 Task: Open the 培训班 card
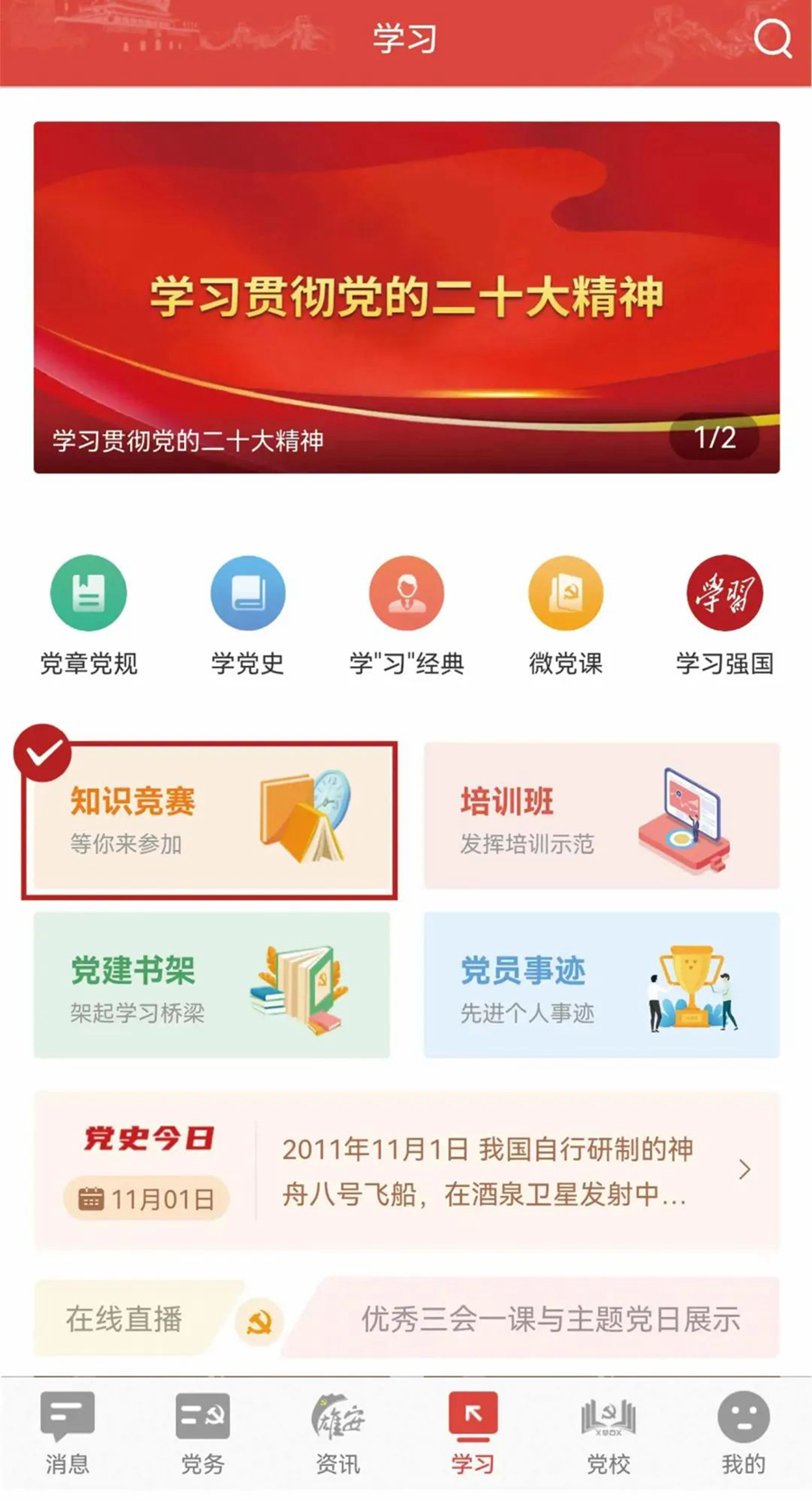pyautogui.click(x=601, y=816)
